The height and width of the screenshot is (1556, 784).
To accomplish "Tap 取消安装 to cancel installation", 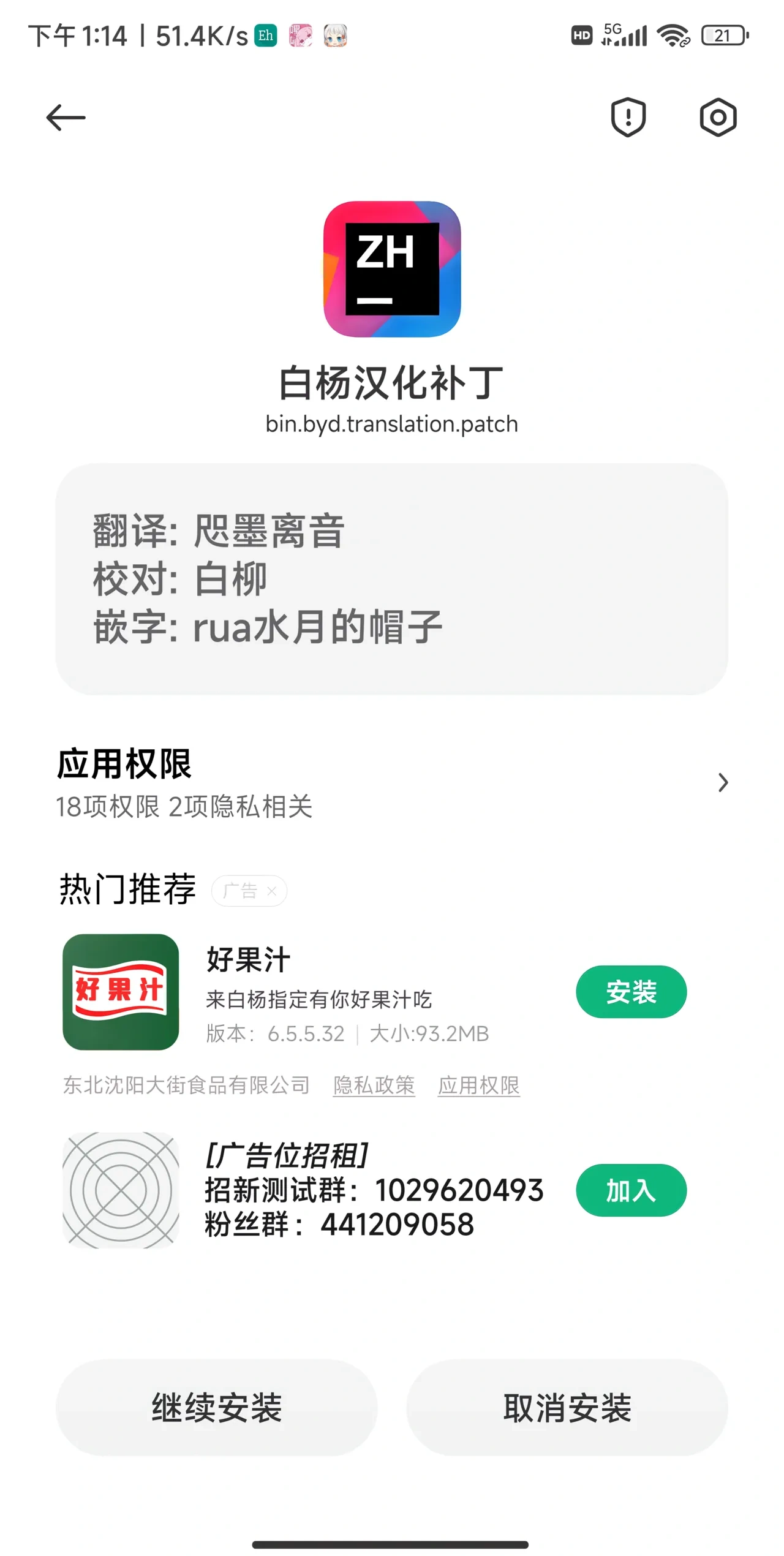I will 567,1407.
